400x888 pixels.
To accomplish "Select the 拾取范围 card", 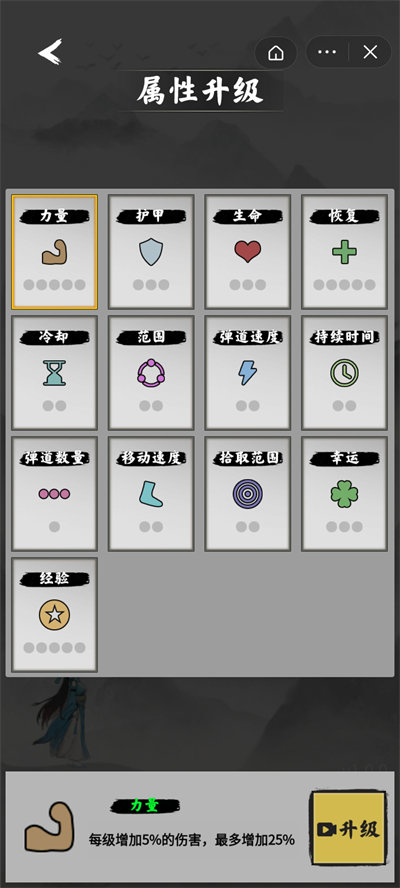I will tap(248, 494).
